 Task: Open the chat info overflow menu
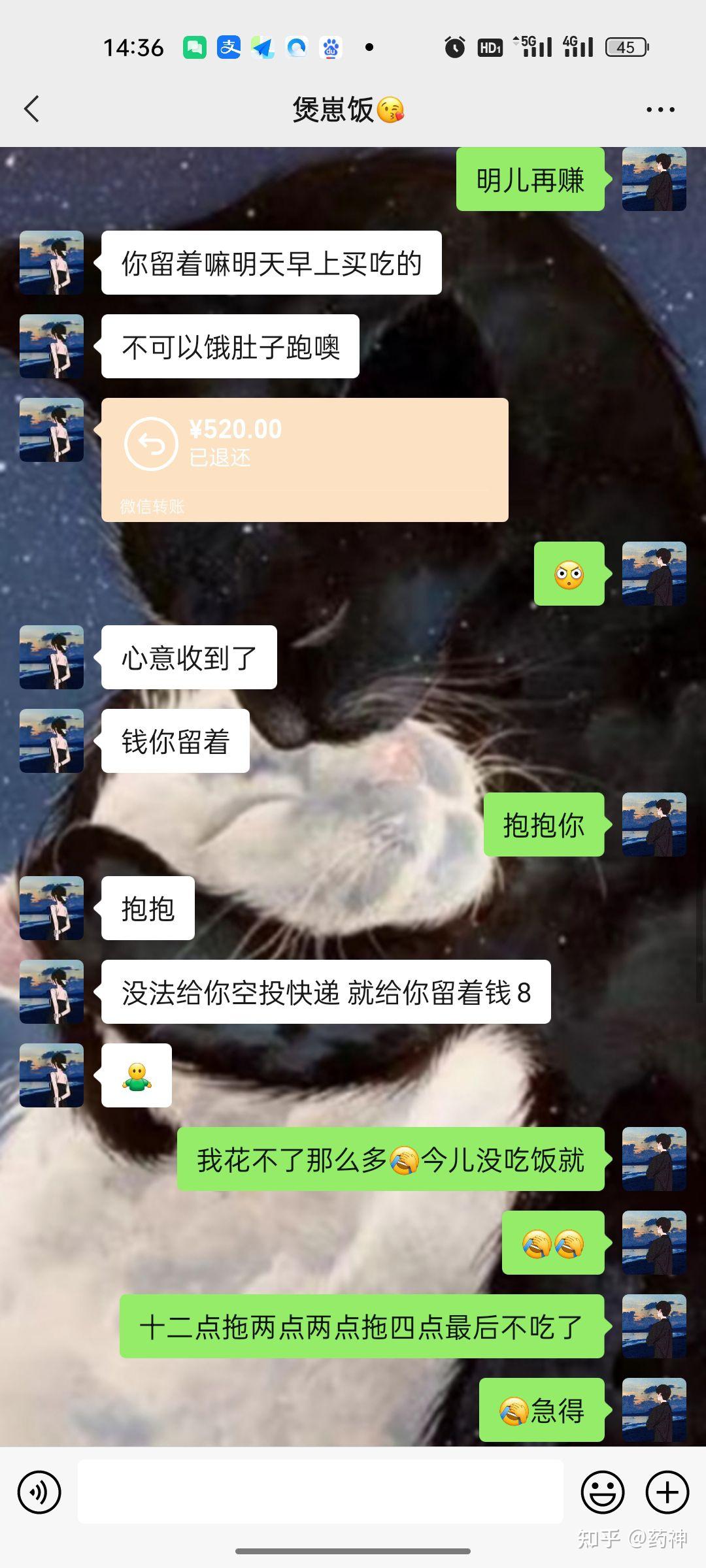660,110
